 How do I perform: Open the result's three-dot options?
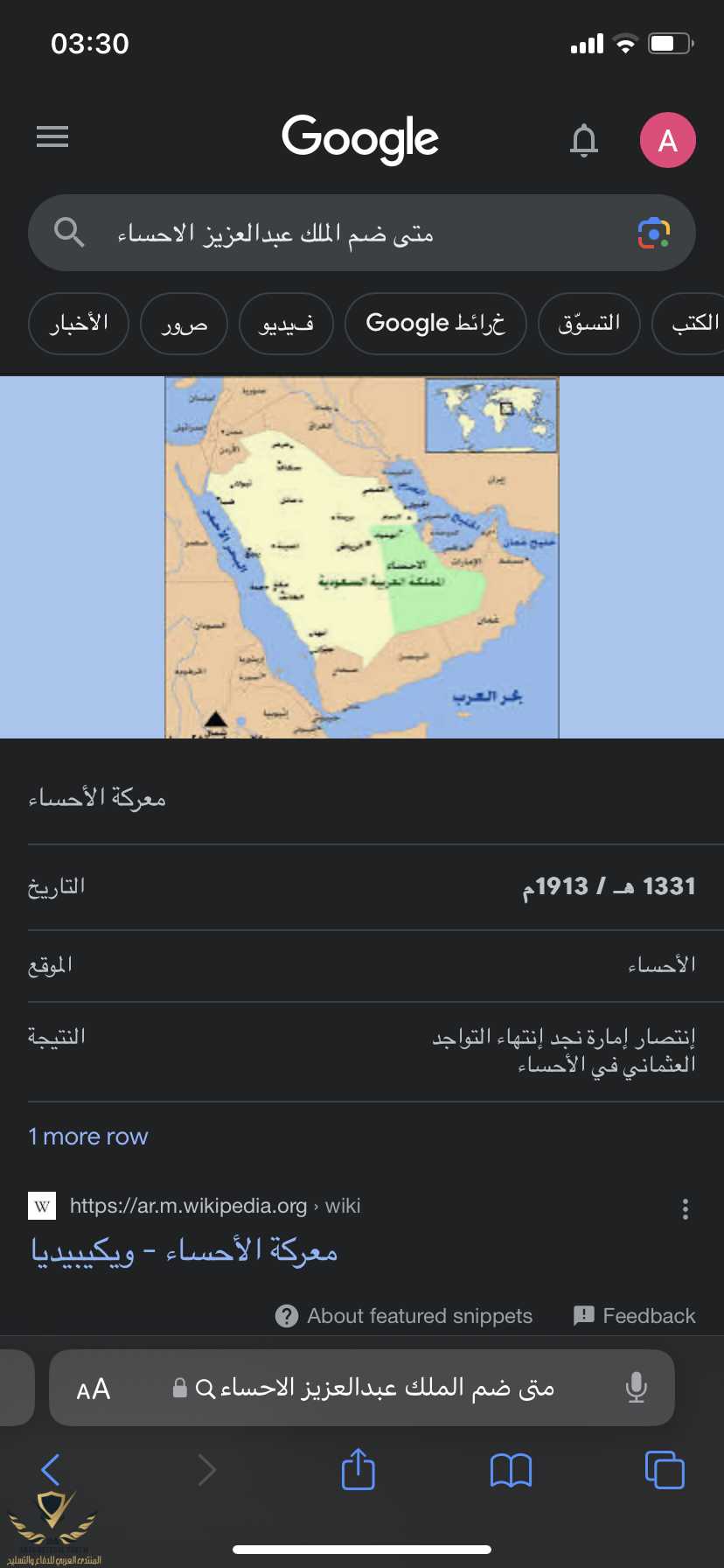point(686,1209)
